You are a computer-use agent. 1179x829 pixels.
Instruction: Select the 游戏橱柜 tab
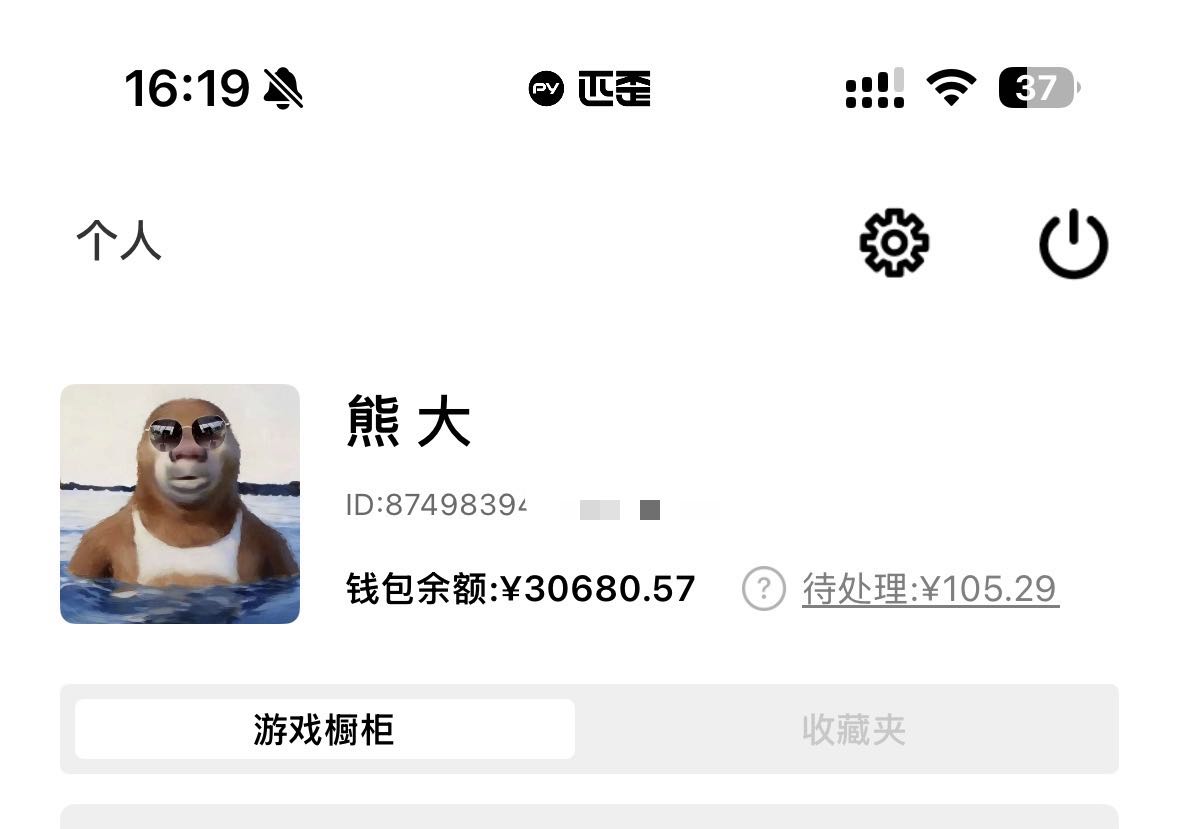point(325,729)
